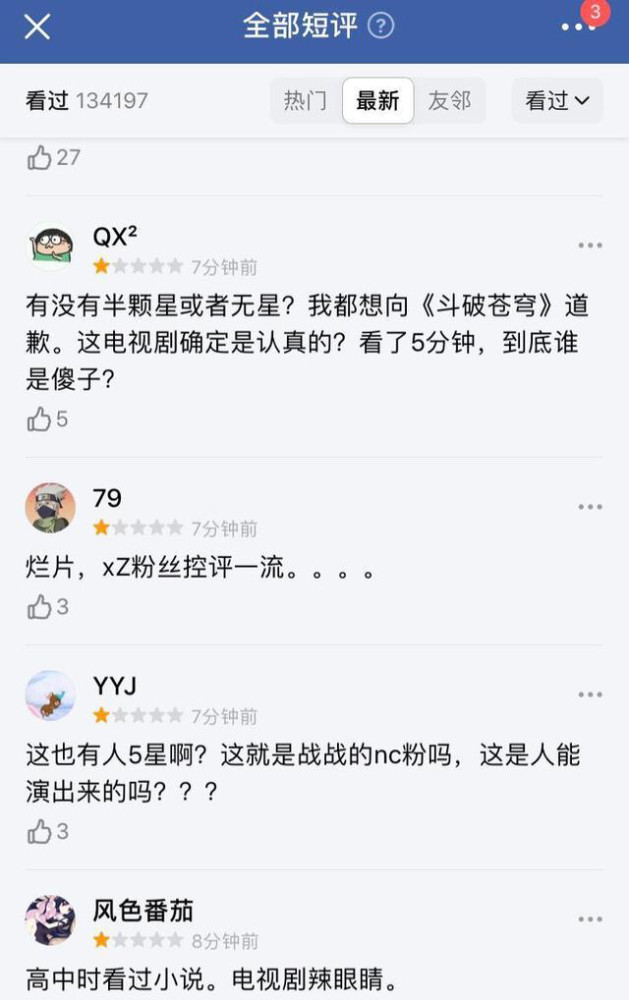The image size is (629, 1000).
Task: Open 风色番茄's profile avatar
Action: click(x=50, y=920)
